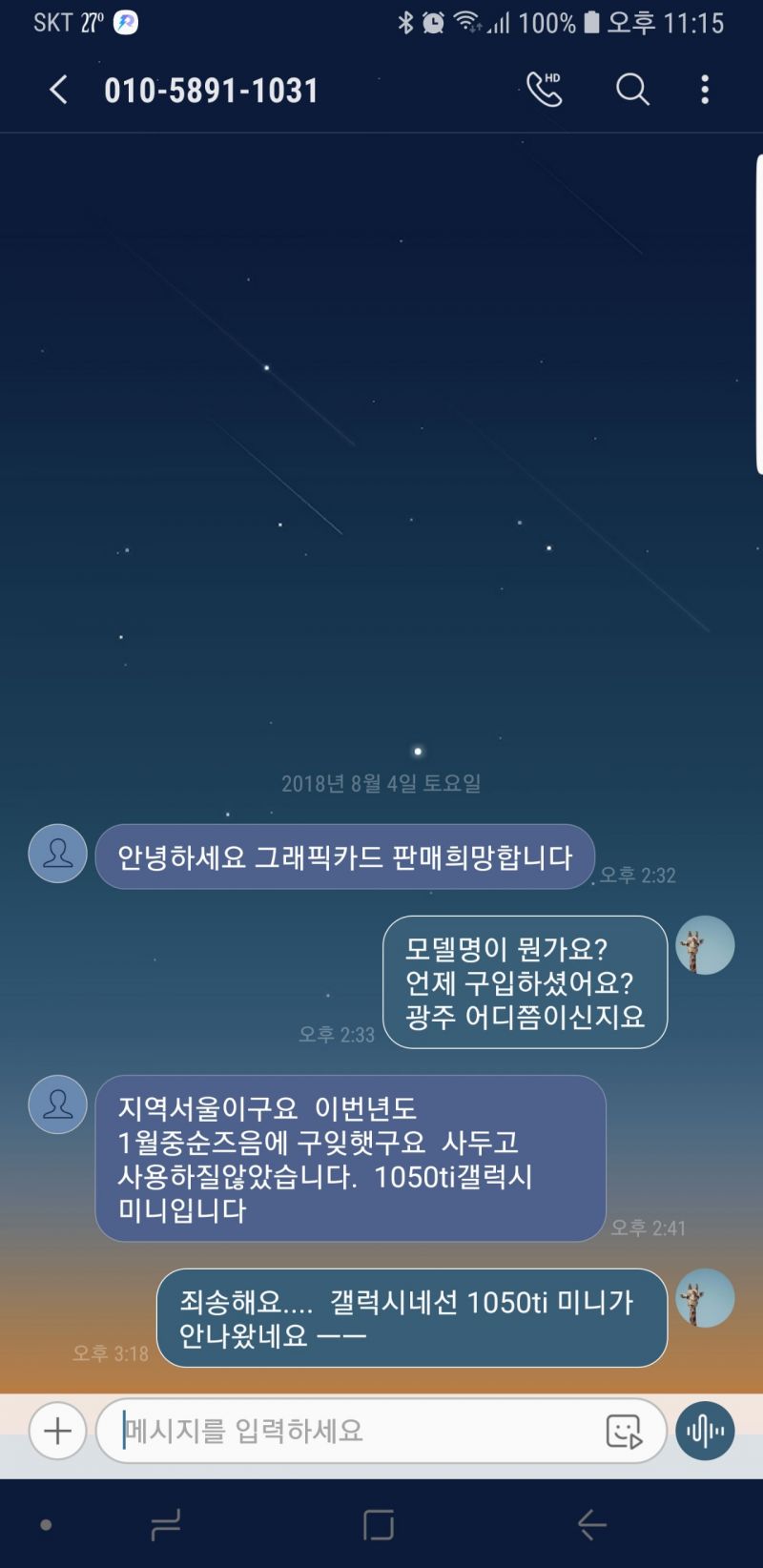Tap the 1050ti 갤럭시 미니입니다 message bubble

click(x=350, y=1158)
